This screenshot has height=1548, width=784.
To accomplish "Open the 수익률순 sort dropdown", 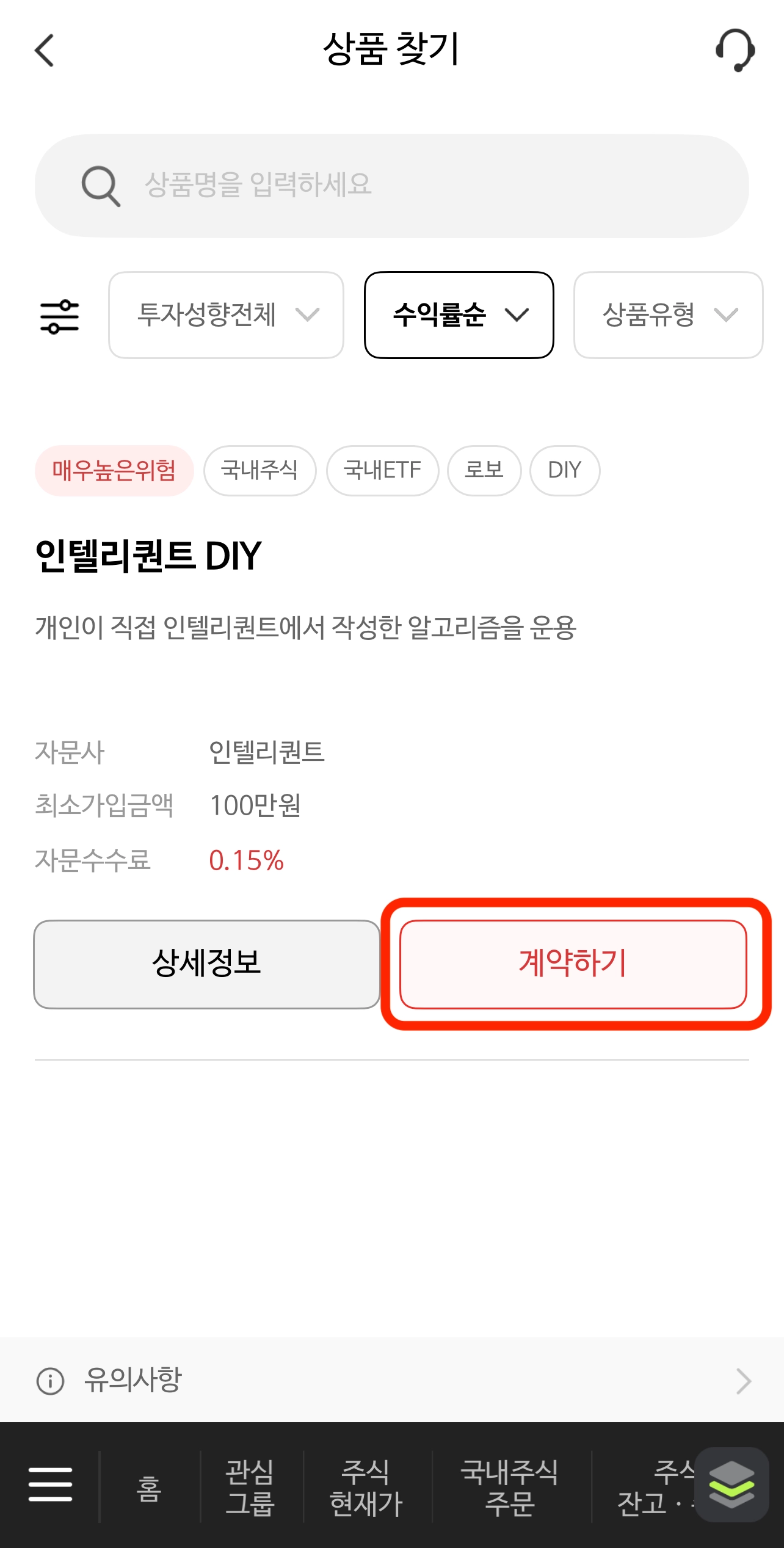I will pos(459,315).
